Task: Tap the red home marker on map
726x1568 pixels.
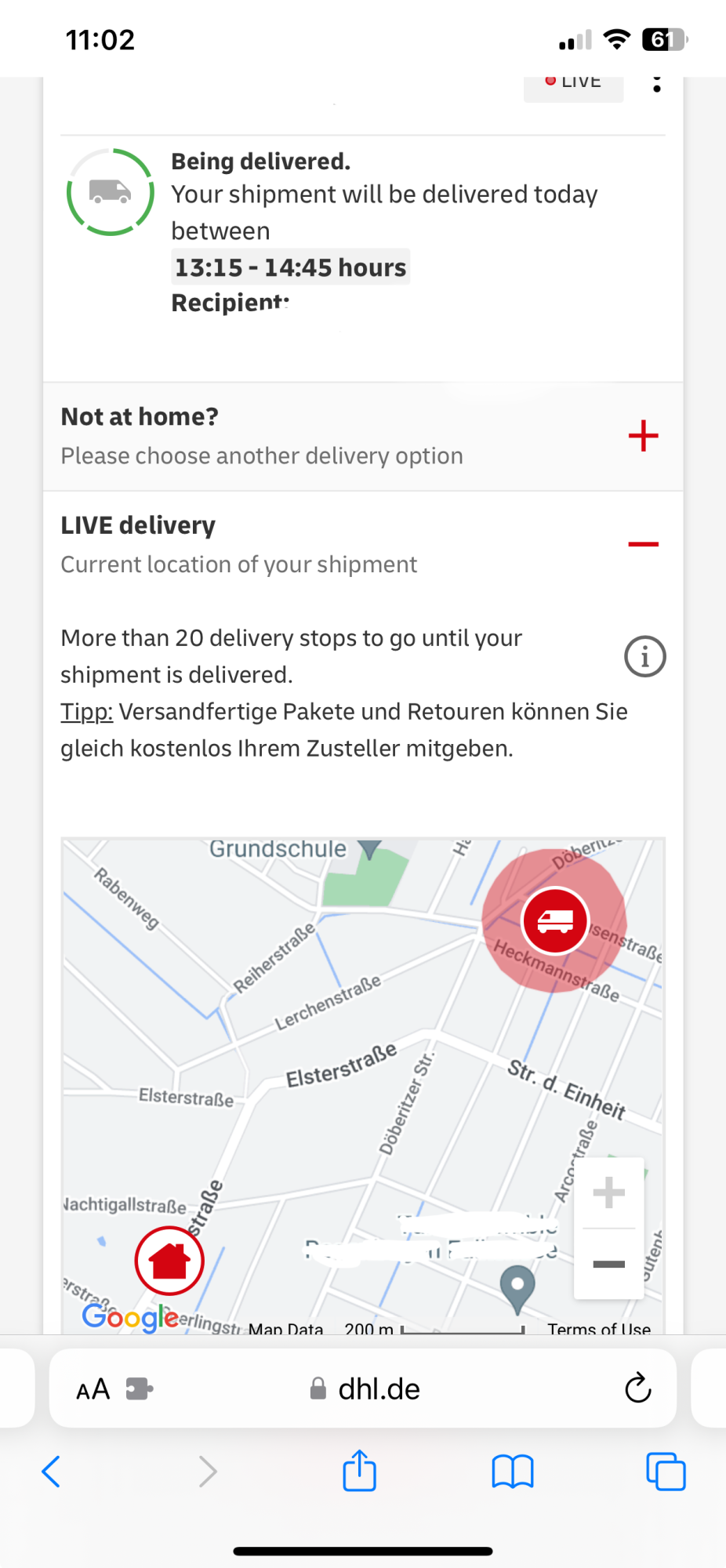Action: [x=169, y=1261]
